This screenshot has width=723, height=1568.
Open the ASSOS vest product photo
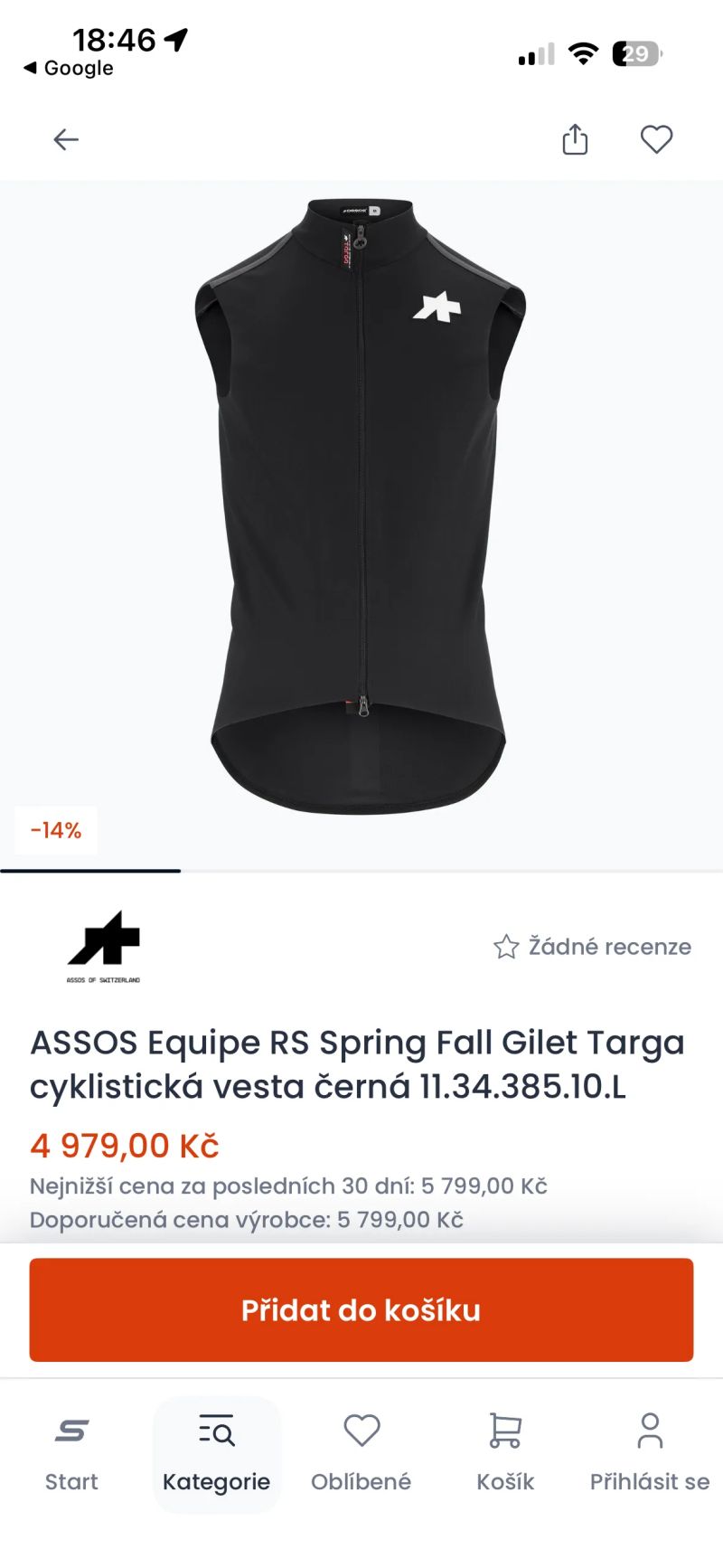(361, 506)
